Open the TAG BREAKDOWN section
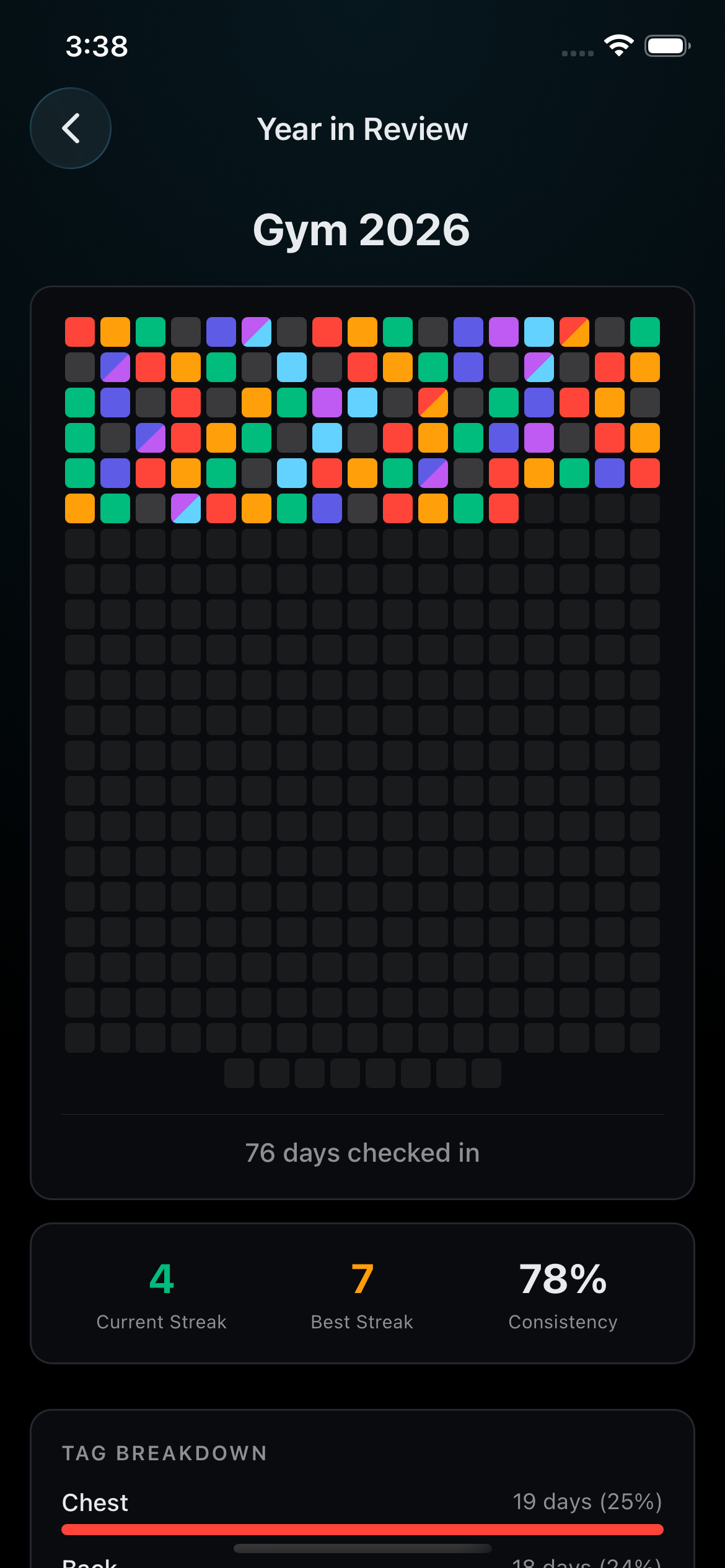This screenshot has width=725, height=1568. point(164,1453)
